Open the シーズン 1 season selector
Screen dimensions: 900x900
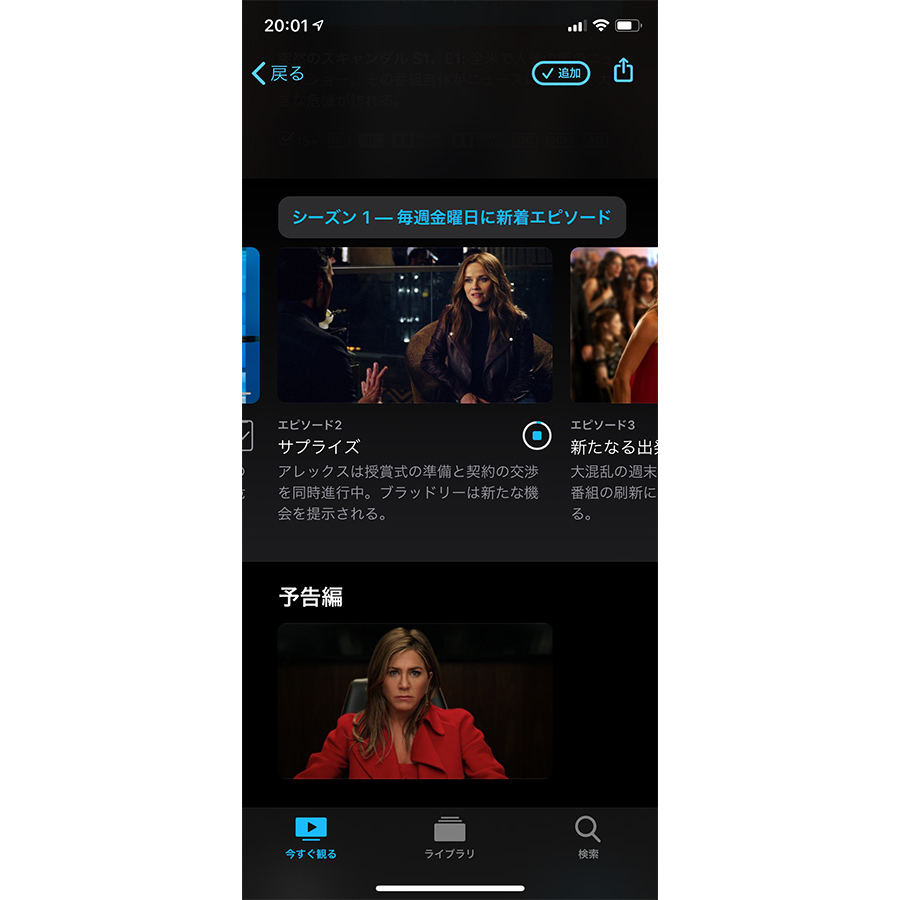452,217
